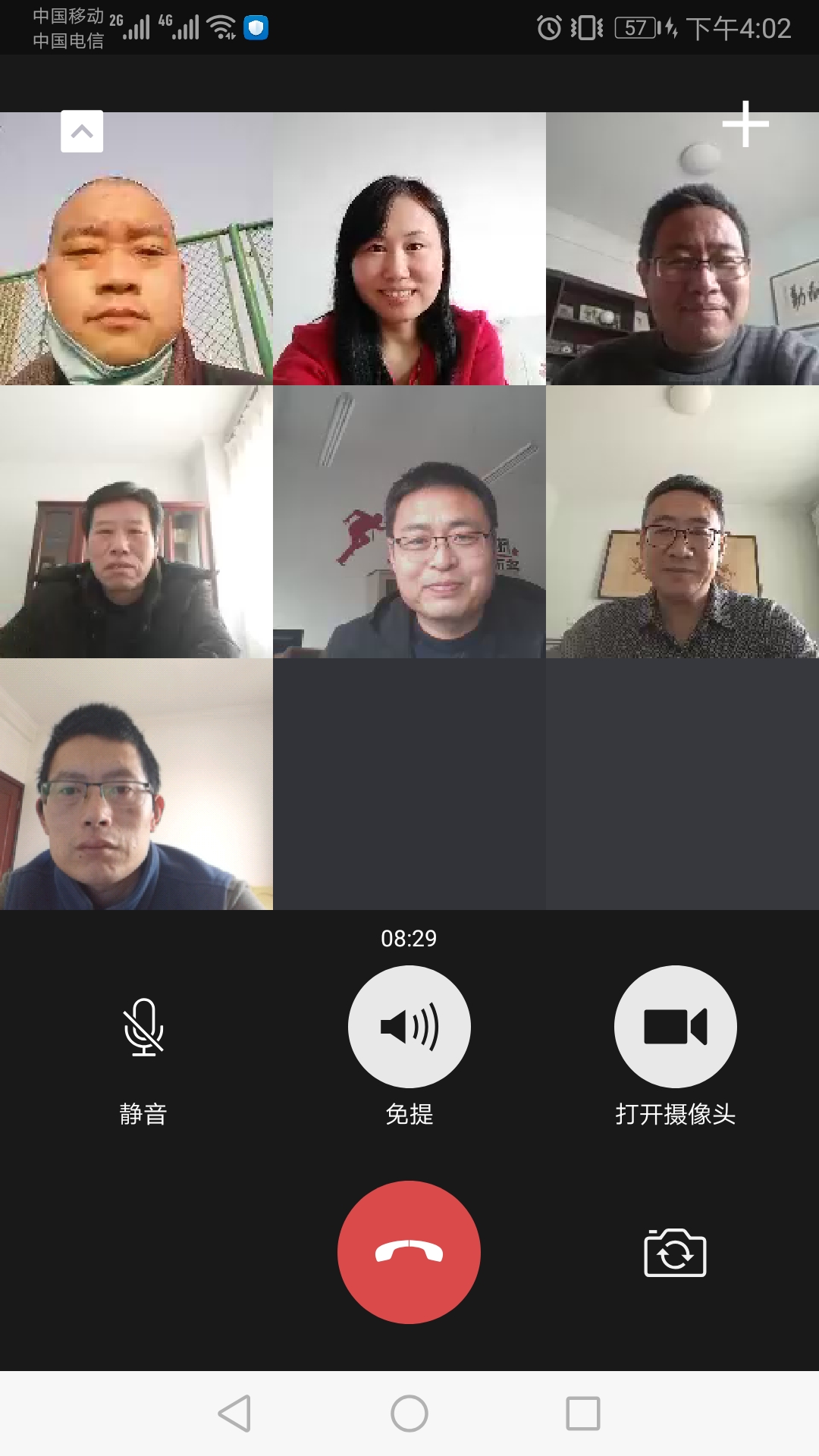Turn on the camera (打开摄像头)

[675, 1027]
